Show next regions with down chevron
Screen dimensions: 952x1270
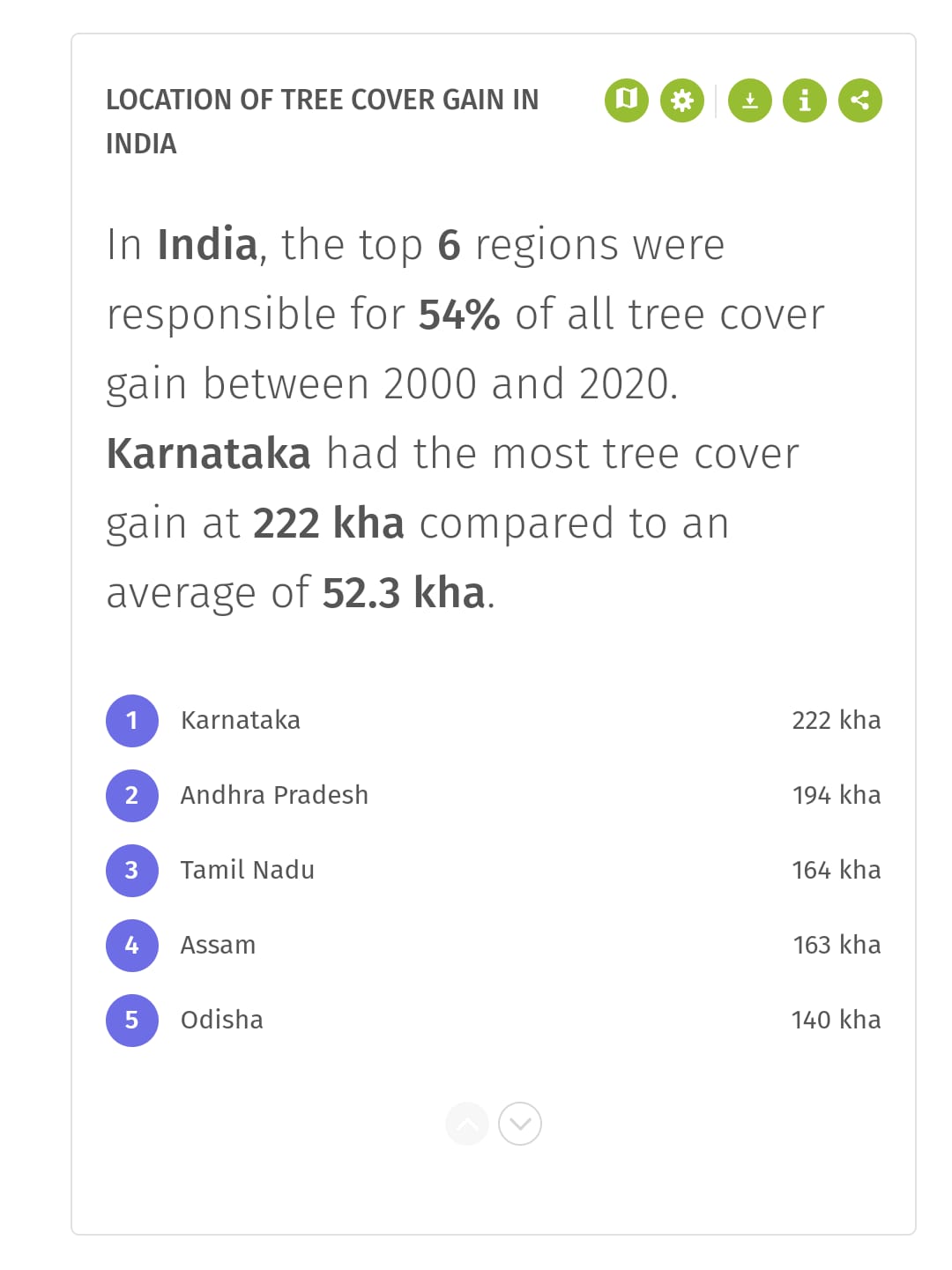pyautogui.click(x=520, y=1124)
